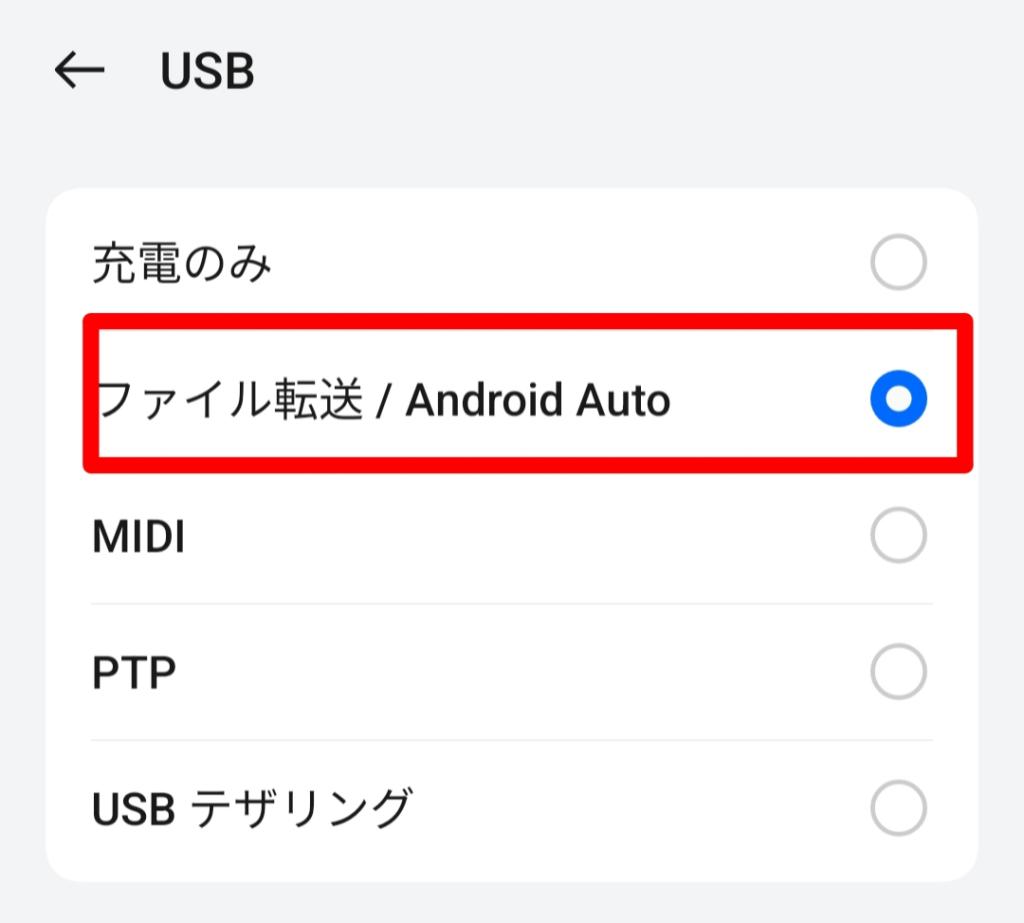Switch USB mode to PTP

[x=897, y=672]
